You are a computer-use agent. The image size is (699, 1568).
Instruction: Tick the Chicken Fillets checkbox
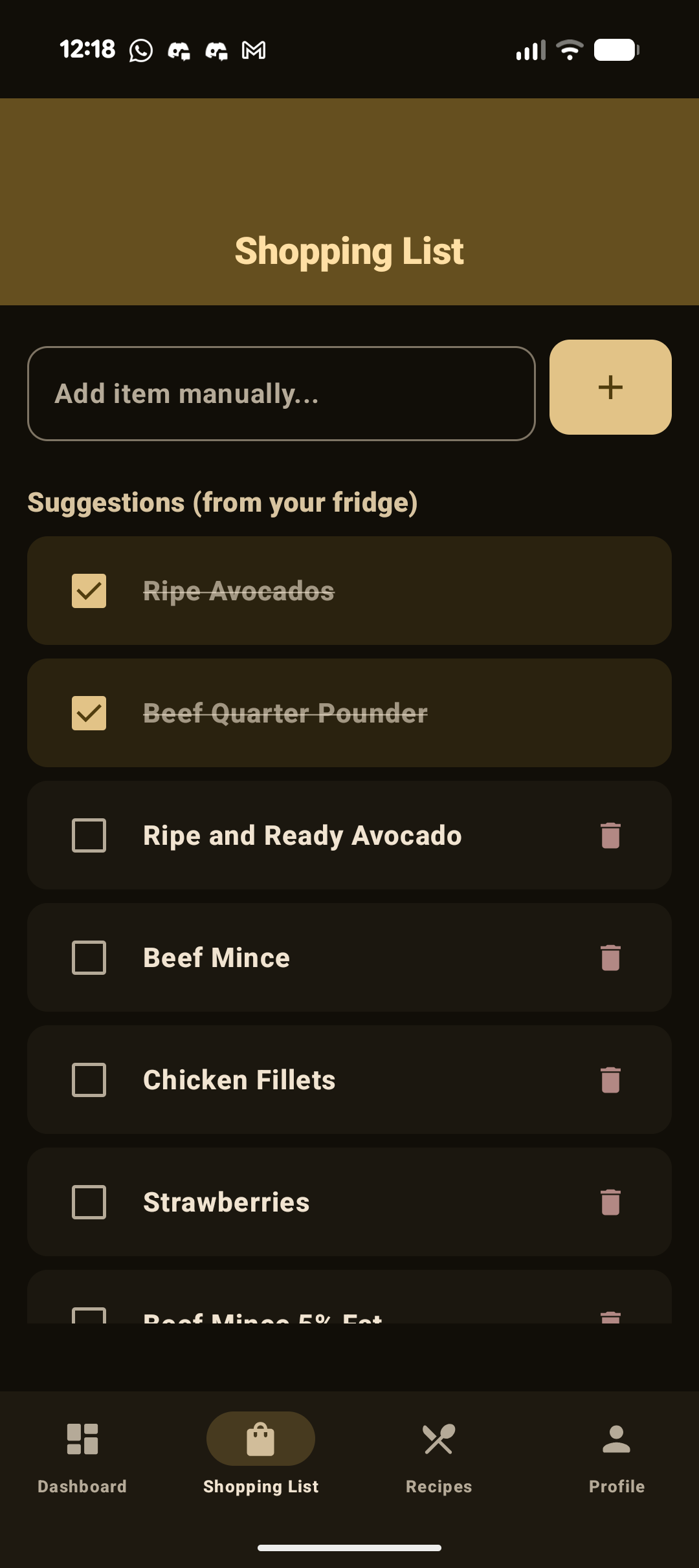click(89, 1080)
